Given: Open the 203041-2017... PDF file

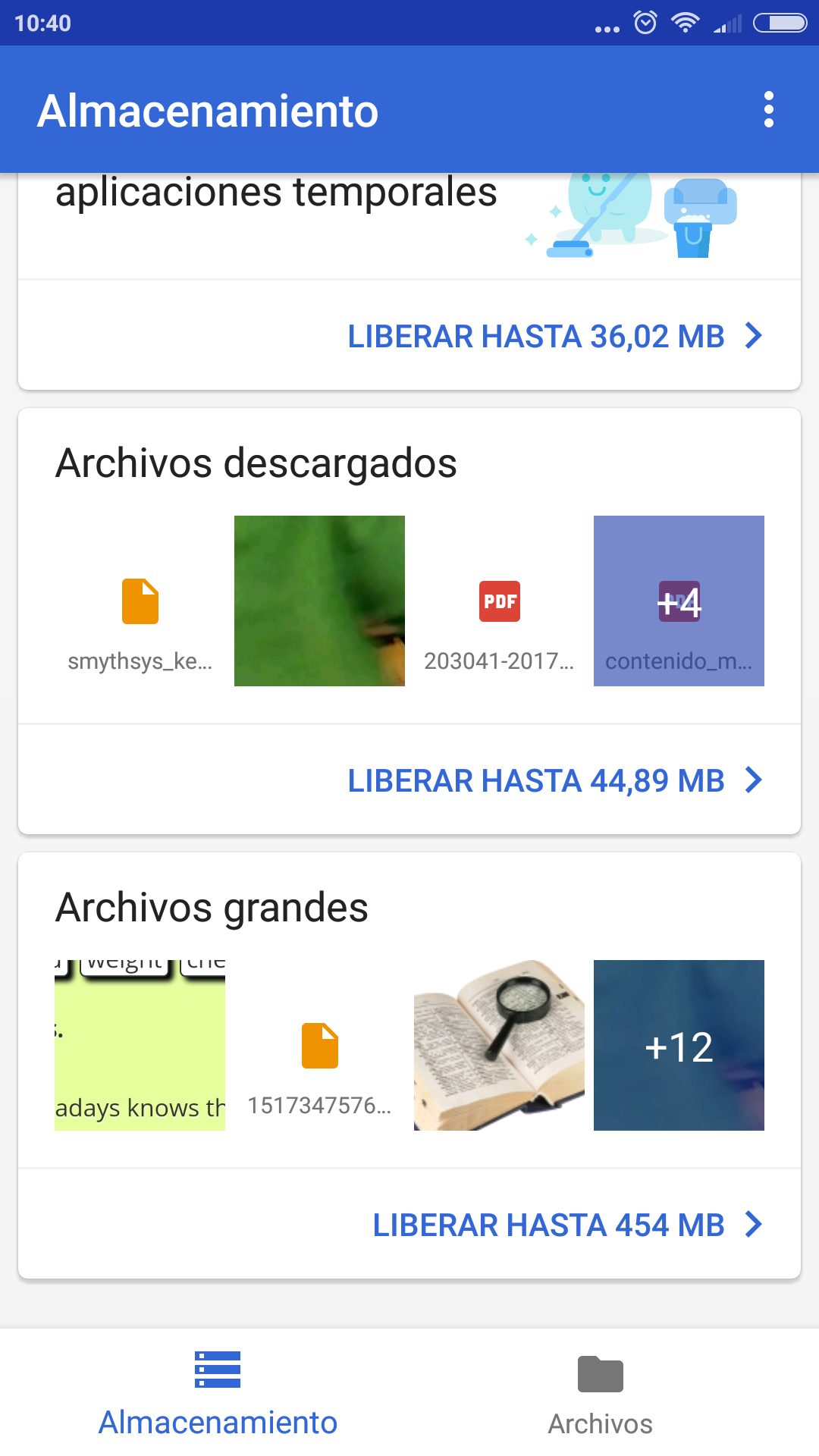Looking at the screenshot, I should [x=499, y=601].
